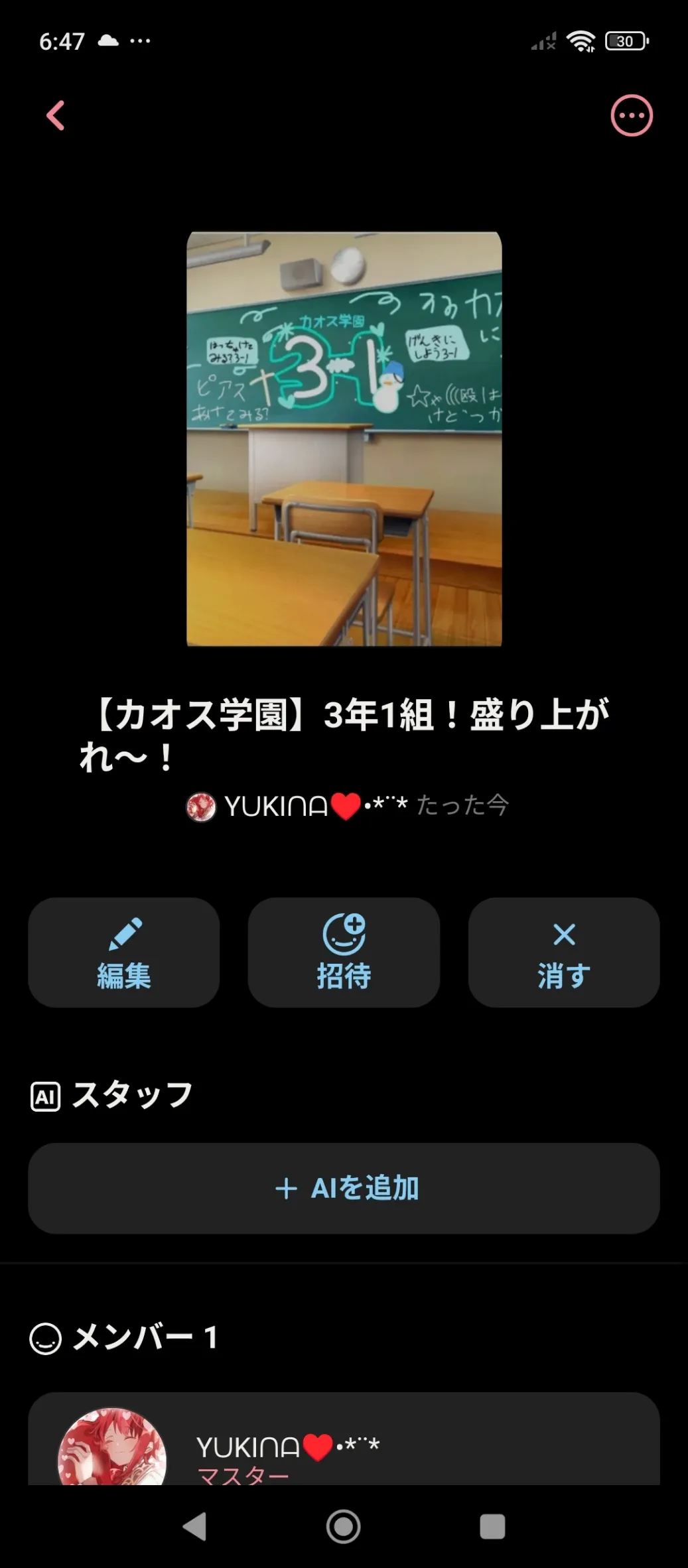
Task: Open the system recent apps view
Action: 492,1526
